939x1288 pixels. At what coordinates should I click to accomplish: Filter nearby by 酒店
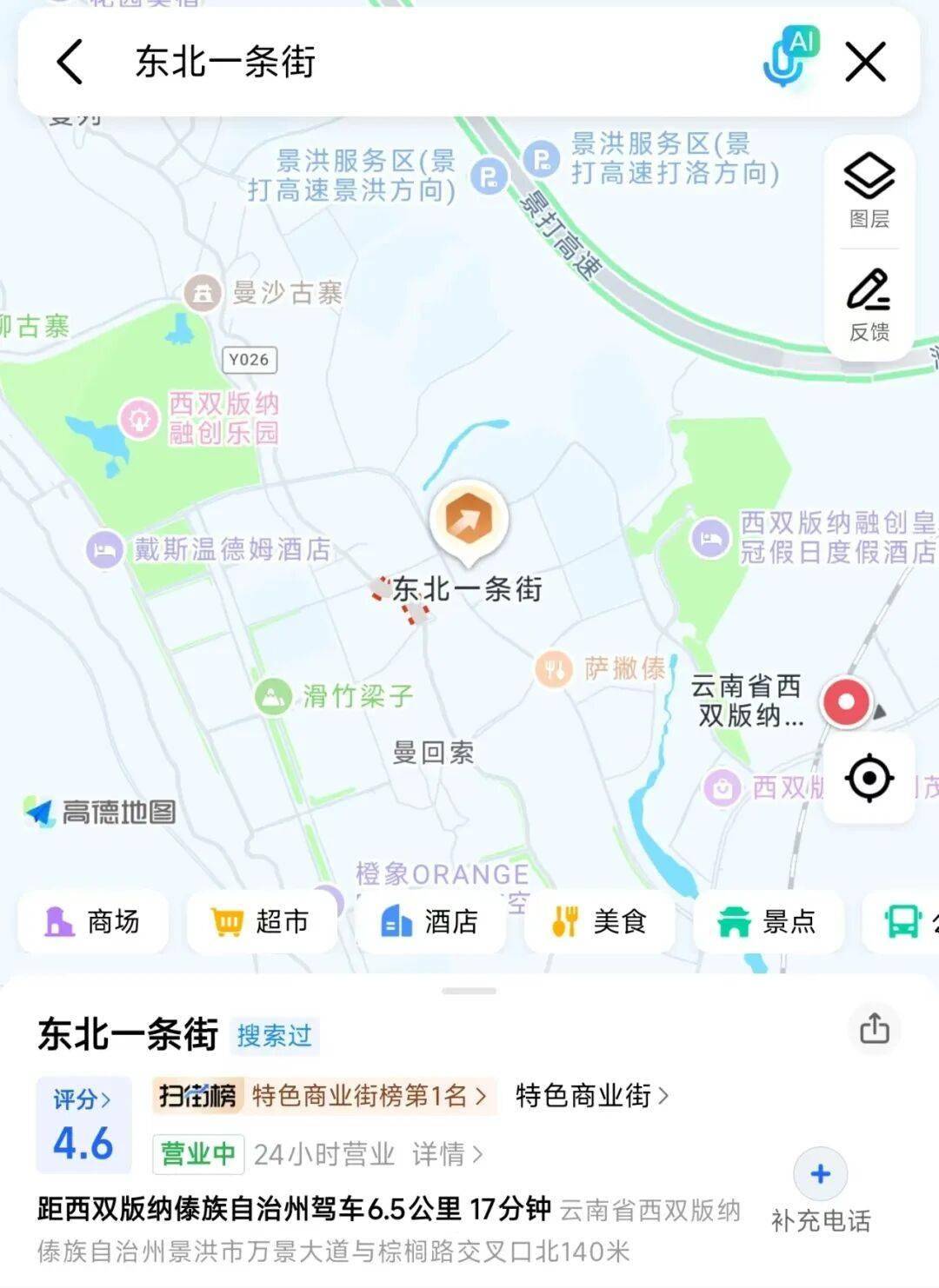pyautogui.click(x=430, y=921)
